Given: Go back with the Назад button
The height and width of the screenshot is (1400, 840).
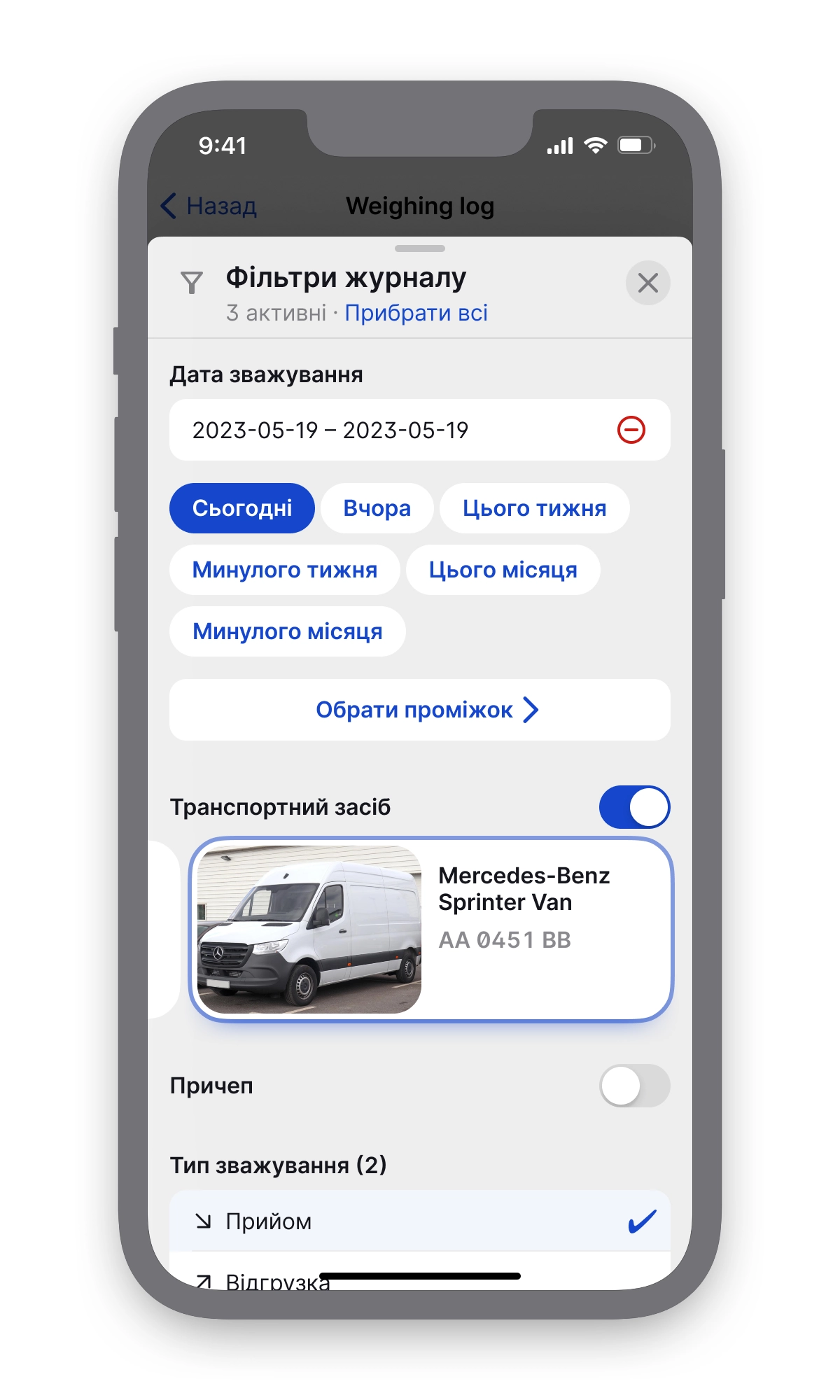Looking at the screenshot, I should click(x=210, y=206).
